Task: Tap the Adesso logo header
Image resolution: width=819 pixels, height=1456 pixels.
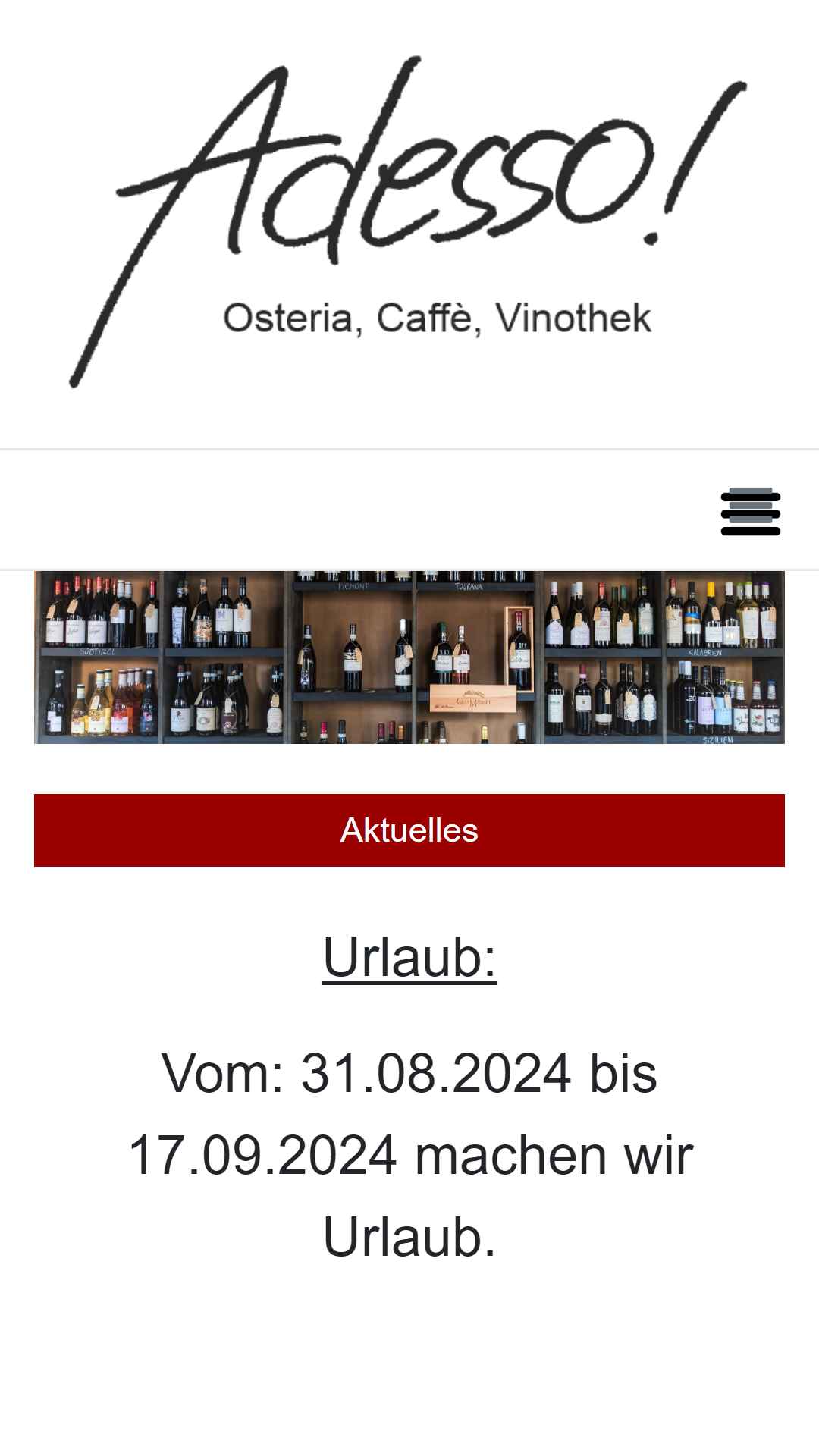Action: click(409, 221)
